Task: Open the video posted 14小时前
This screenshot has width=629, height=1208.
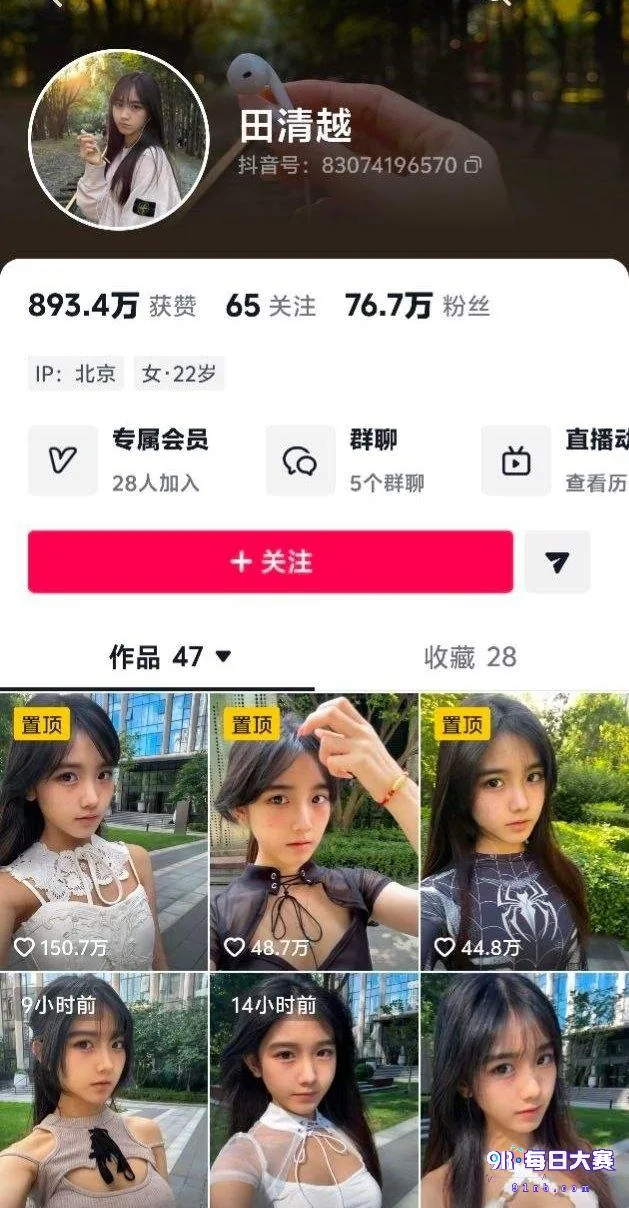Action: click(x=314, y=1090)
